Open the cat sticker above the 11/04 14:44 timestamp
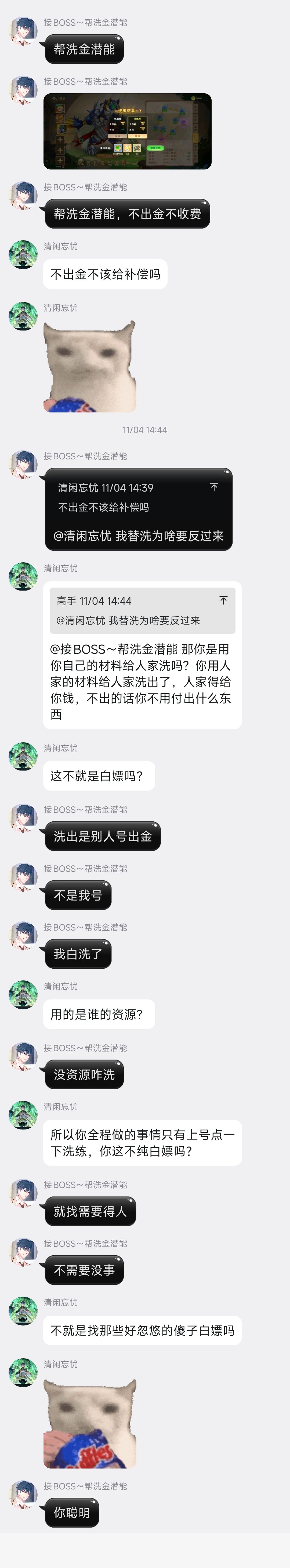The height and width of the screenshot is (1568, 290). [x=90, y=366]
